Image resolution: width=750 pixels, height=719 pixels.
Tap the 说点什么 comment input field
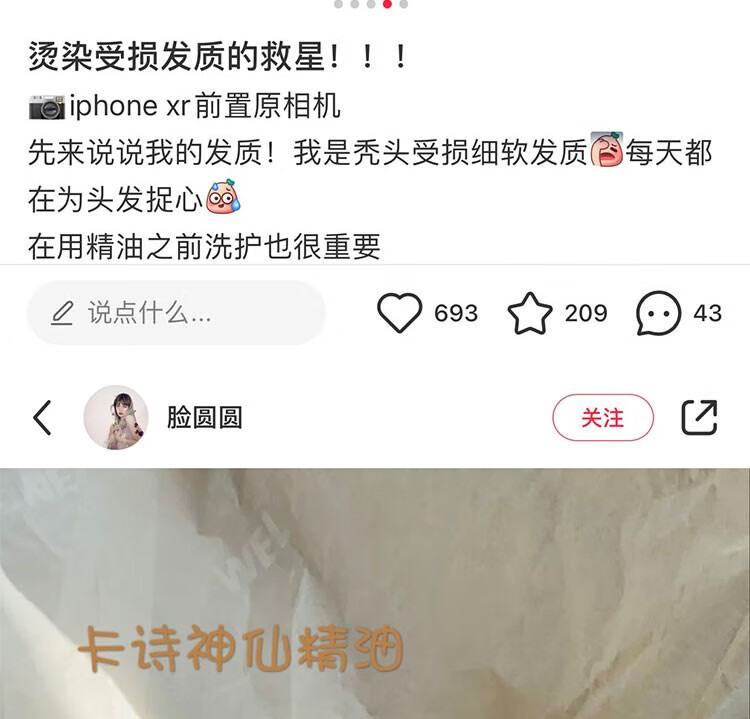click(176, 313)
